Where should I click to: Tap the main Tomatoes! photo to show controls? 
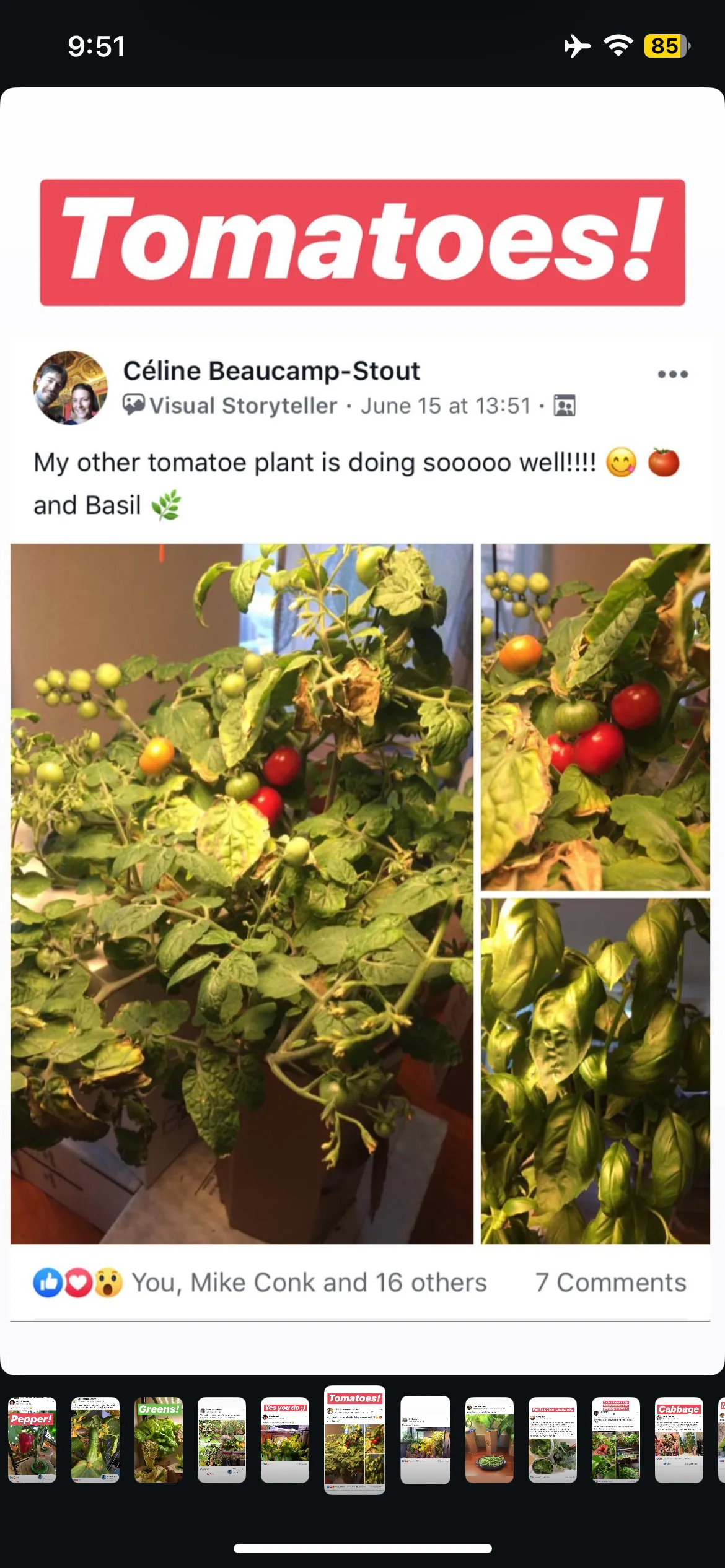tap(362, 743)
